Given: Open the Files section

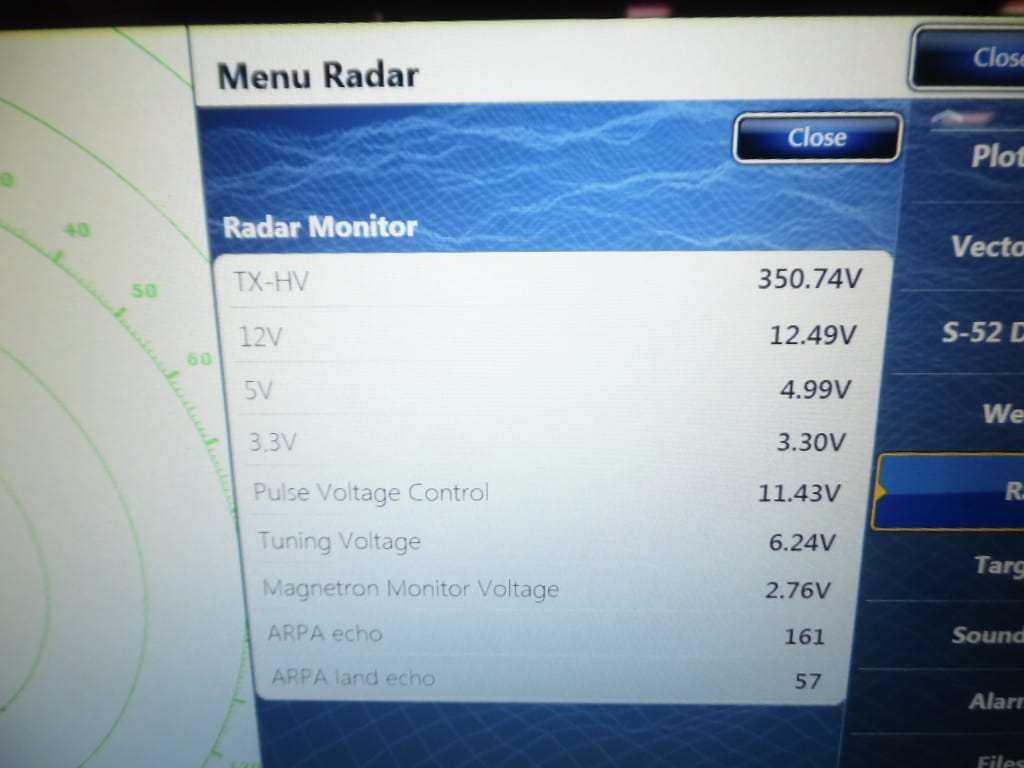Looking at the screenshot, I should 990,758.
